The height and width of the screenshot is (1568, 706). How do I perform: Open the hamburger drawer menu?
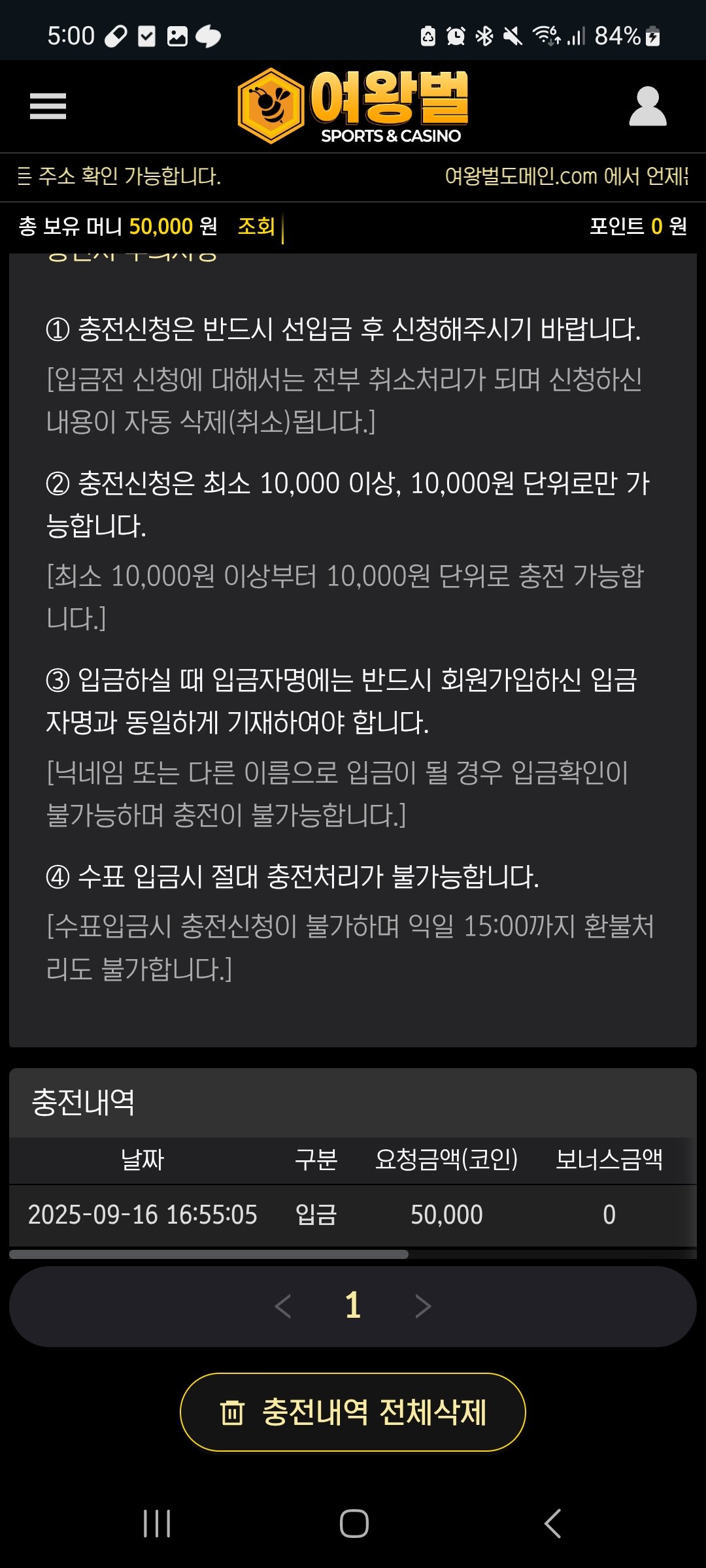click(x=48, y=106)
